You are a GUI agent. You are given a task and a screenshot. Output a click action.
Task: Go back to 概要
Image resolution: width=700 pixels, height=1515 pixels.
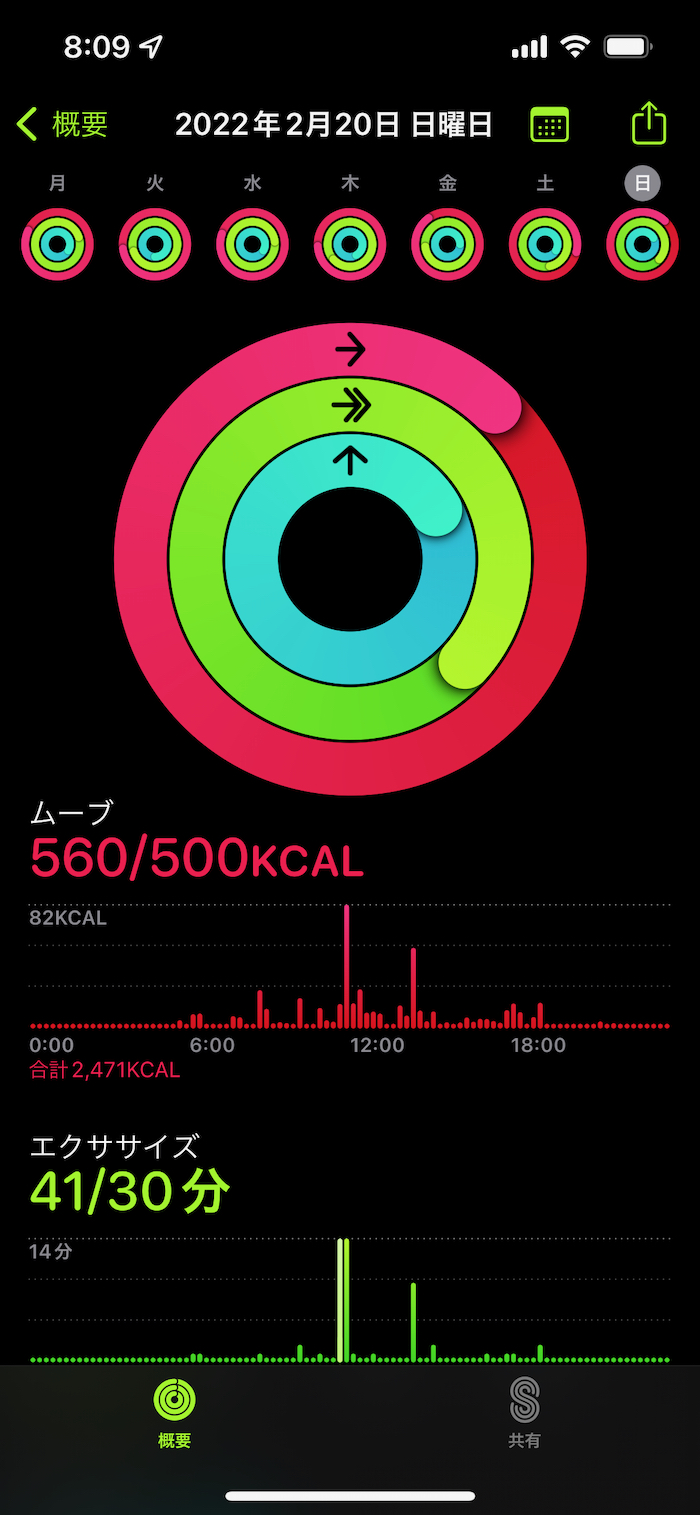[62, 124]
